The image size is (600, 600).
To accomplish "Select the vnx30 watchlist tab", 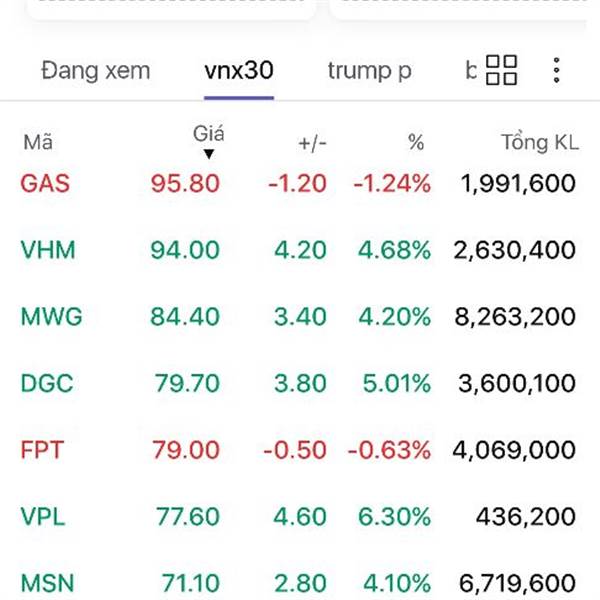I will click(239, 71).
